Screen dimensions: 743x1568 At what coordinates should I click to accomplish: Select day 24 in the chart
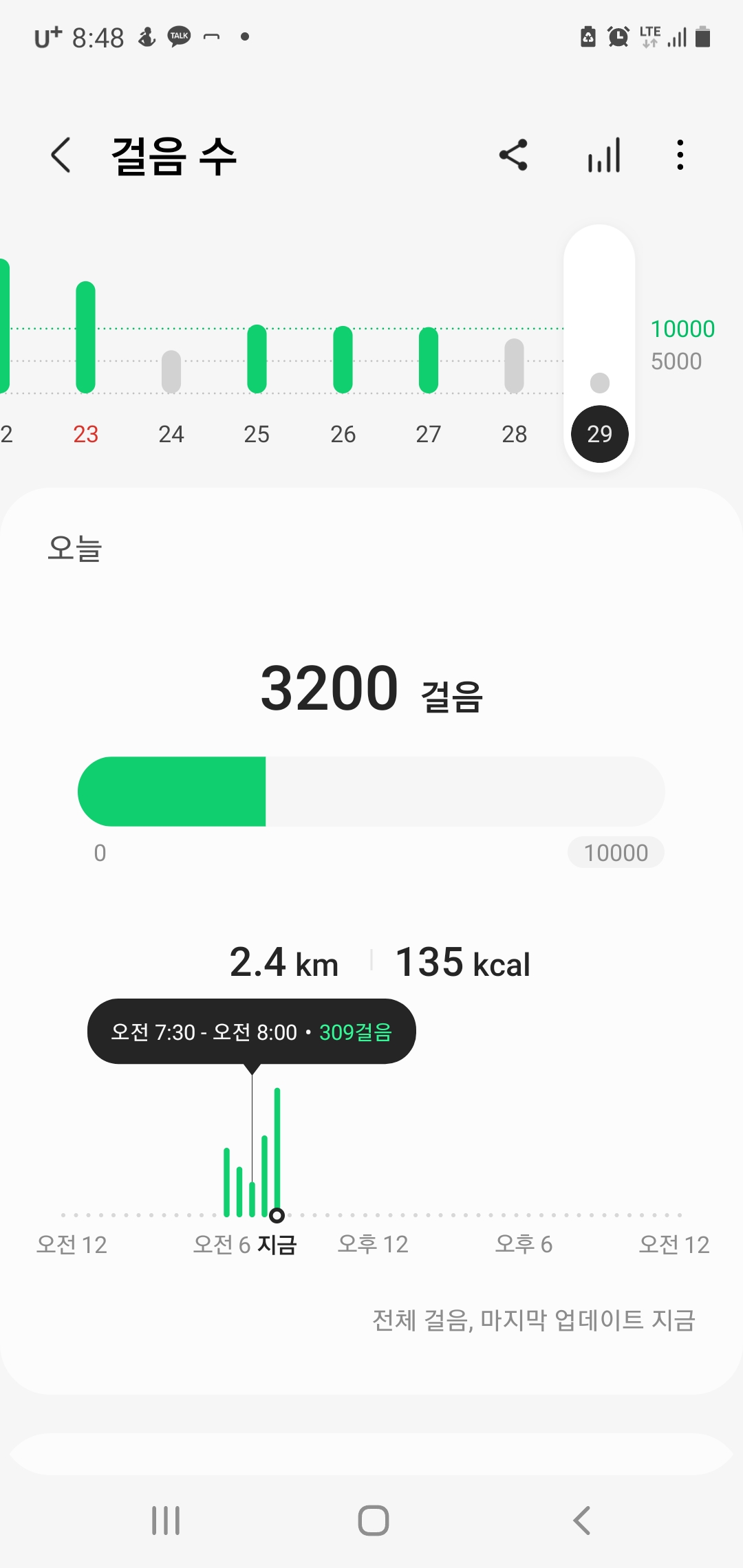(x=171, y=434)
